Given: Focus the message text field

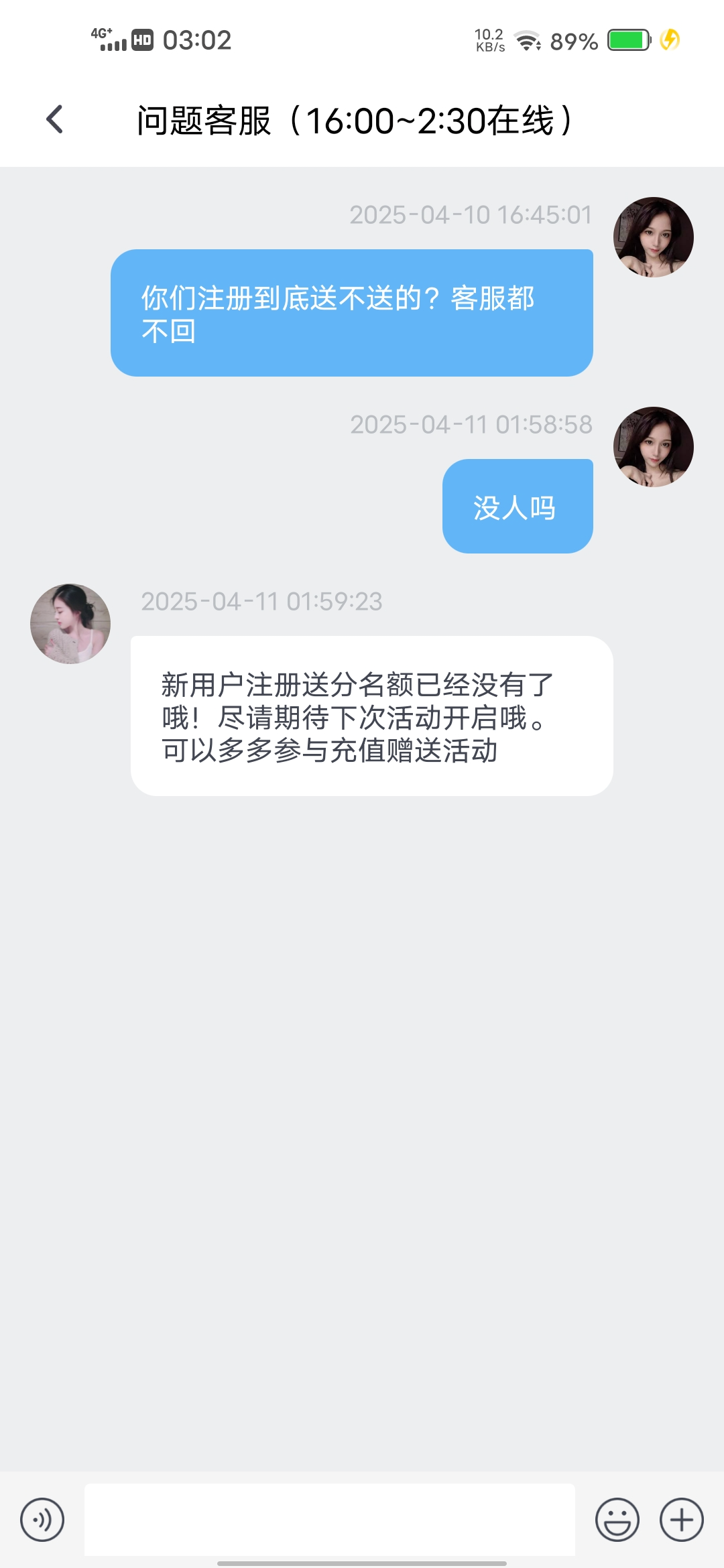Looking at the screenshot, I should coord(329,1520).
